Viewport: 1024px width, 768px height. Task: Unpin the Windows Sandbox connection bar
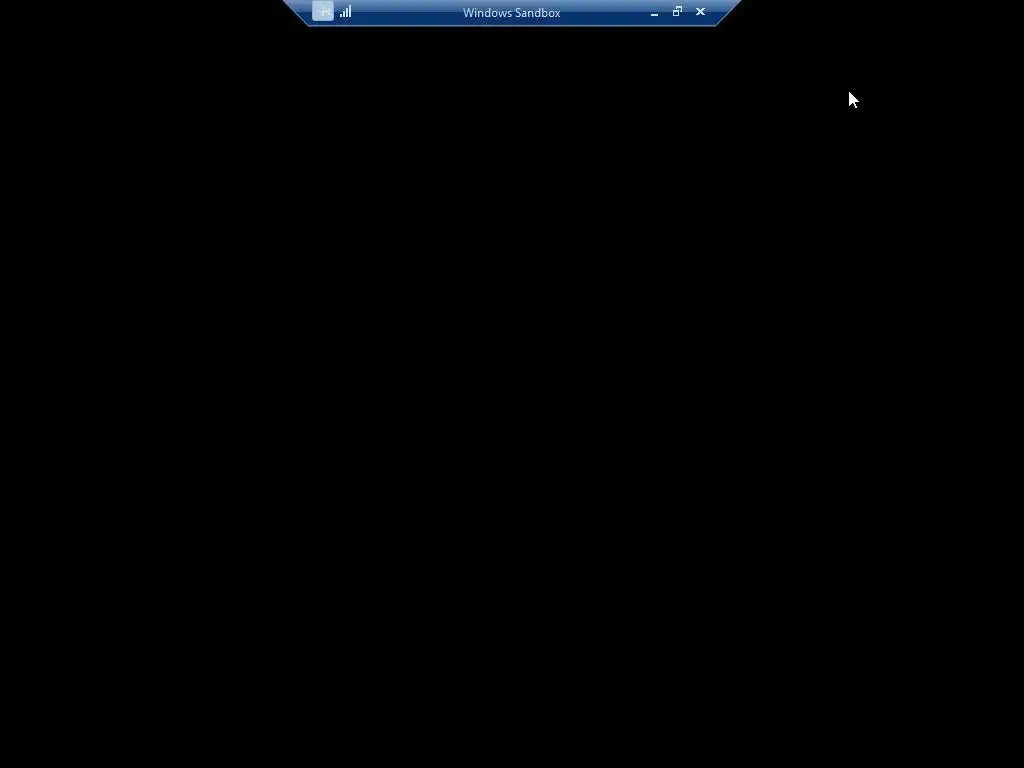[x=322, y=12]
